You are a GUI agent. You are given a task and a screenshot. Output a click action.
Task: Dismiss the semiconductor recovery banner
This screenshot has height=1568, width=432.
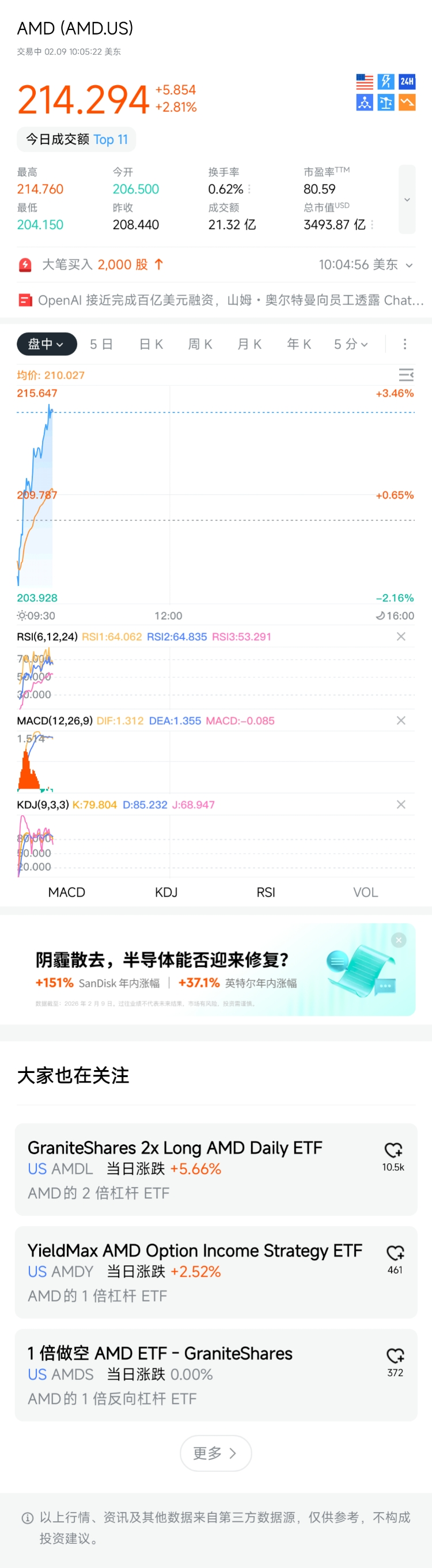(x=399, y=941)
